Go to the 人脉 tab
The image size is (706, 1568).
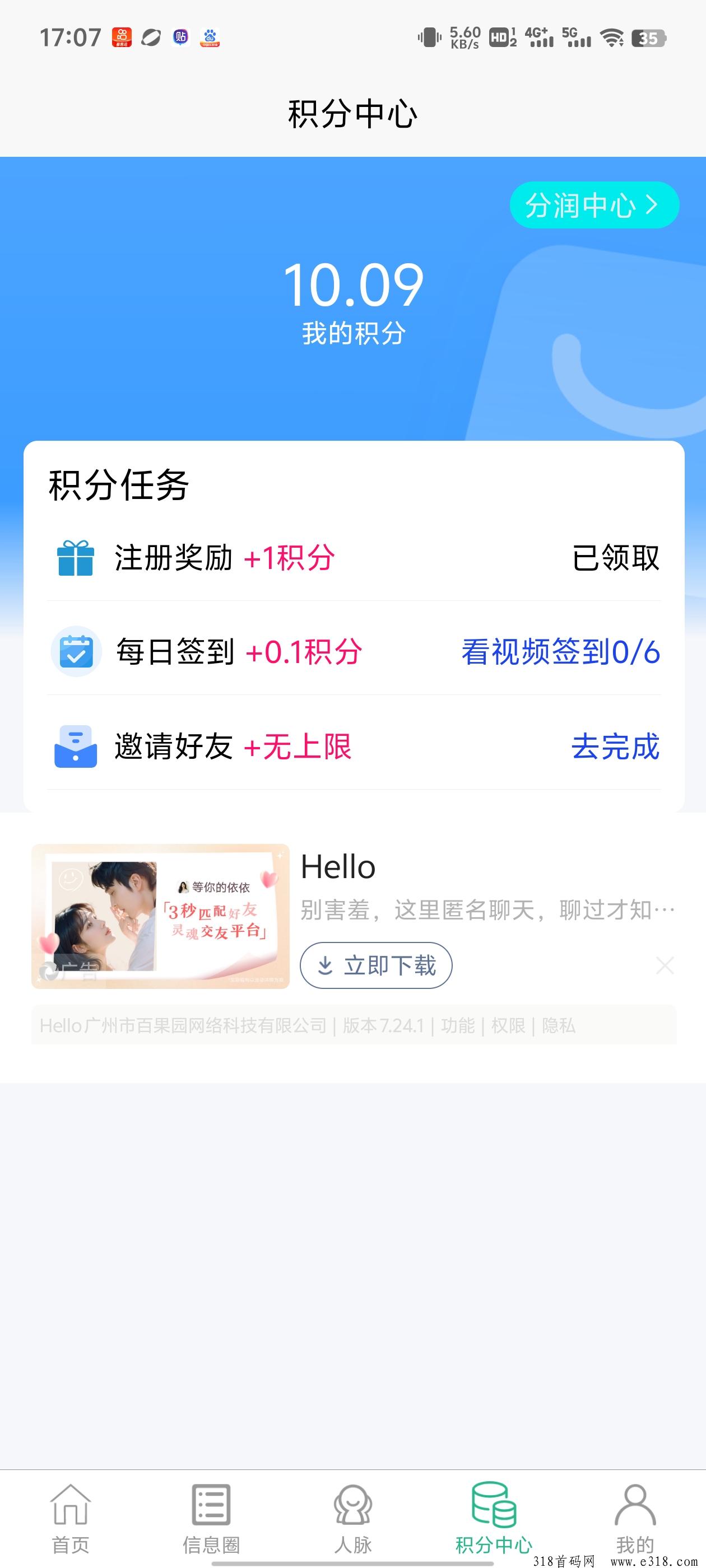[352, 1518]
